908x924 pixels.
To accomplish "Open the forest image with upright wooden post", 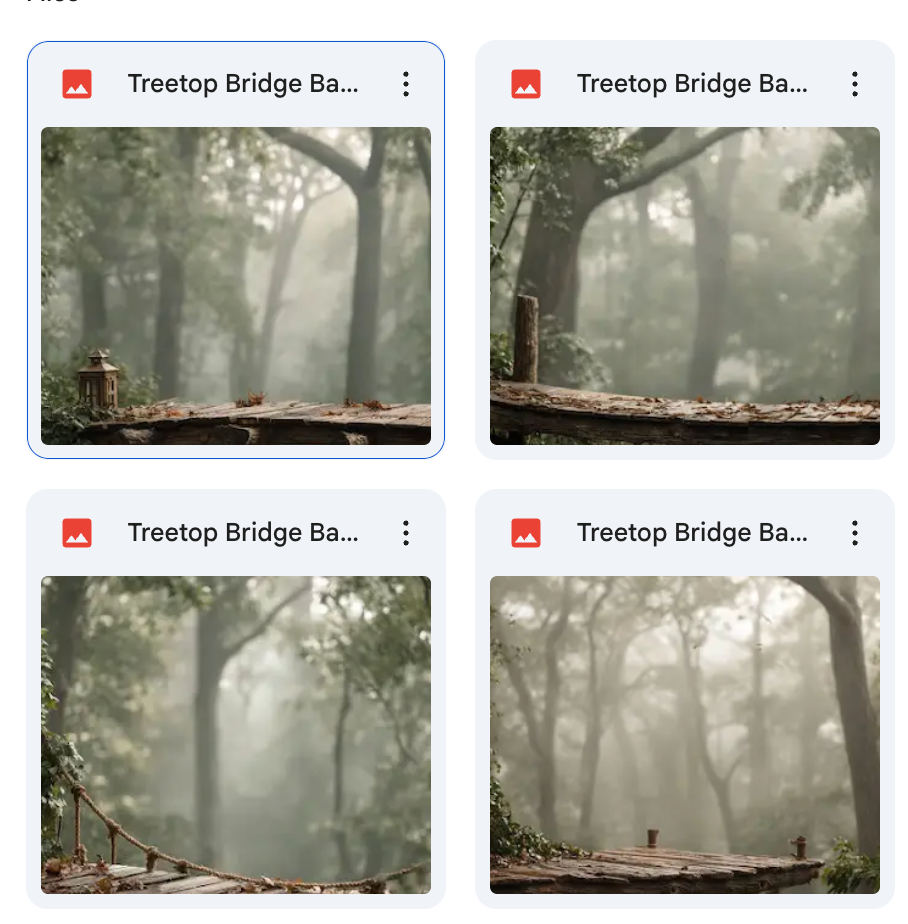I will point(685,285).
